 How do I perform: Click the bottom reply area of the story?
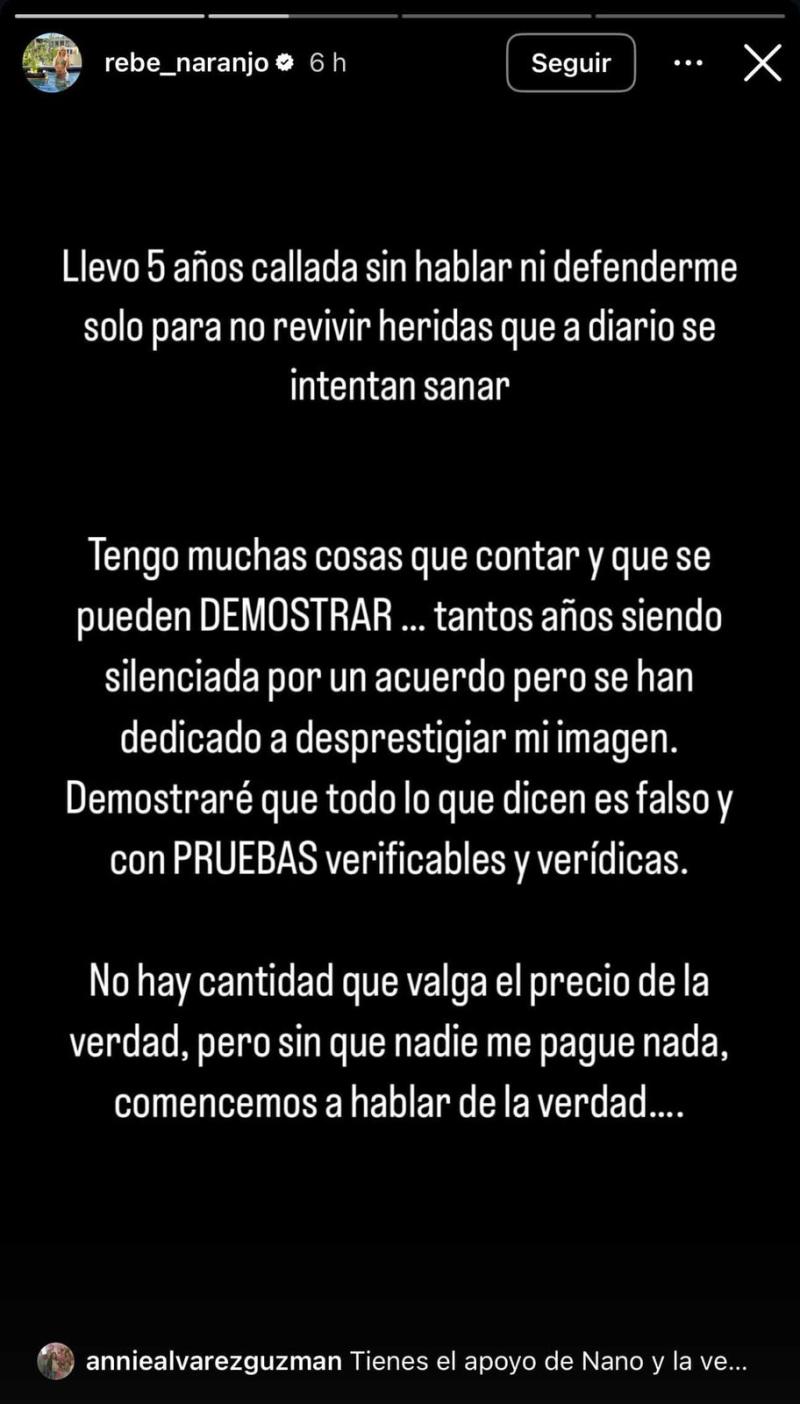coord(400,1361)
